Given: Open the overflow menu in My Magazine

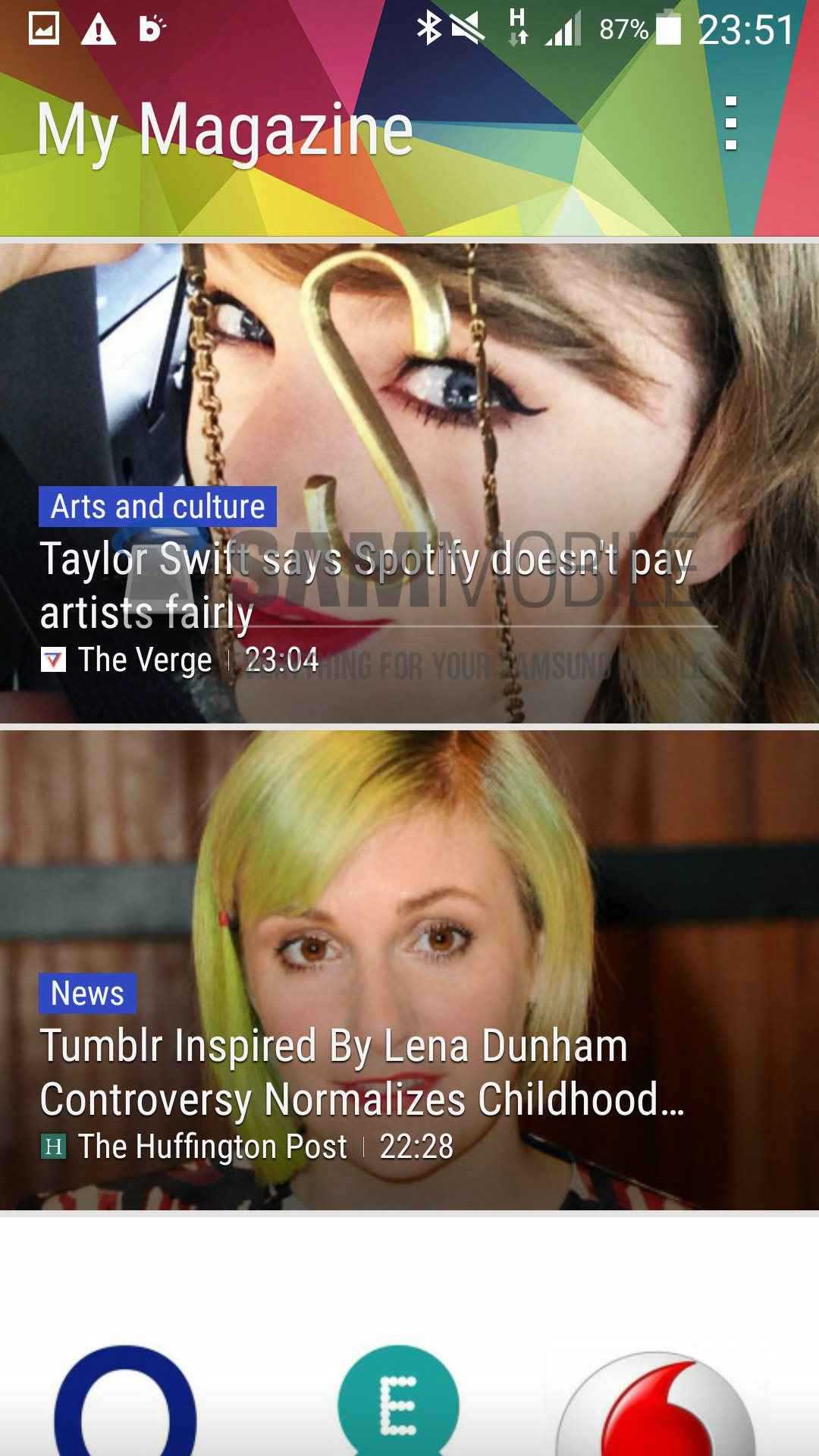Looking at the screenshot, I should coord(730,124).
